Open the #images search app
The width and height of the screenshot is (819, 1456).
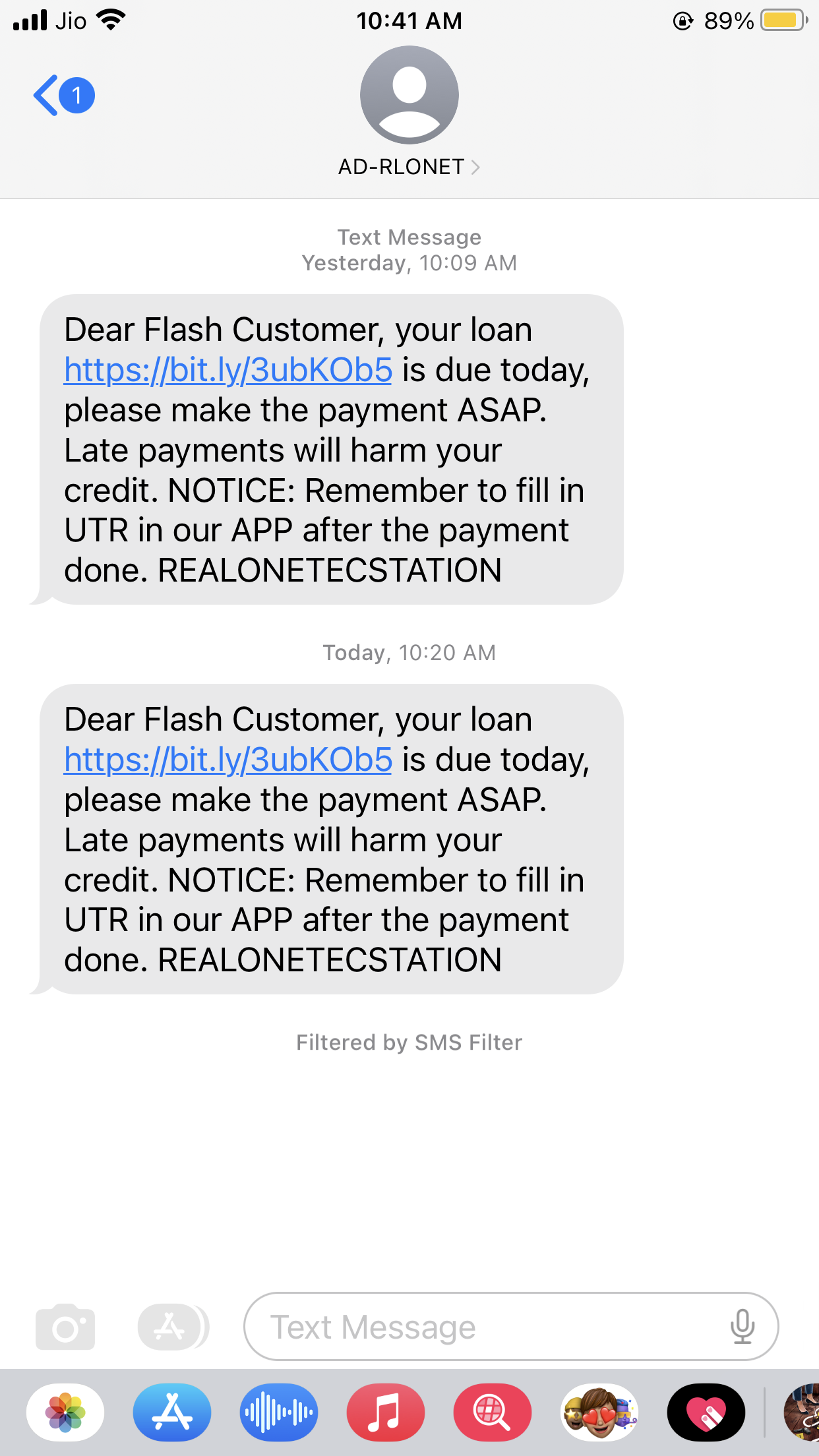[x=492, y=1412]
